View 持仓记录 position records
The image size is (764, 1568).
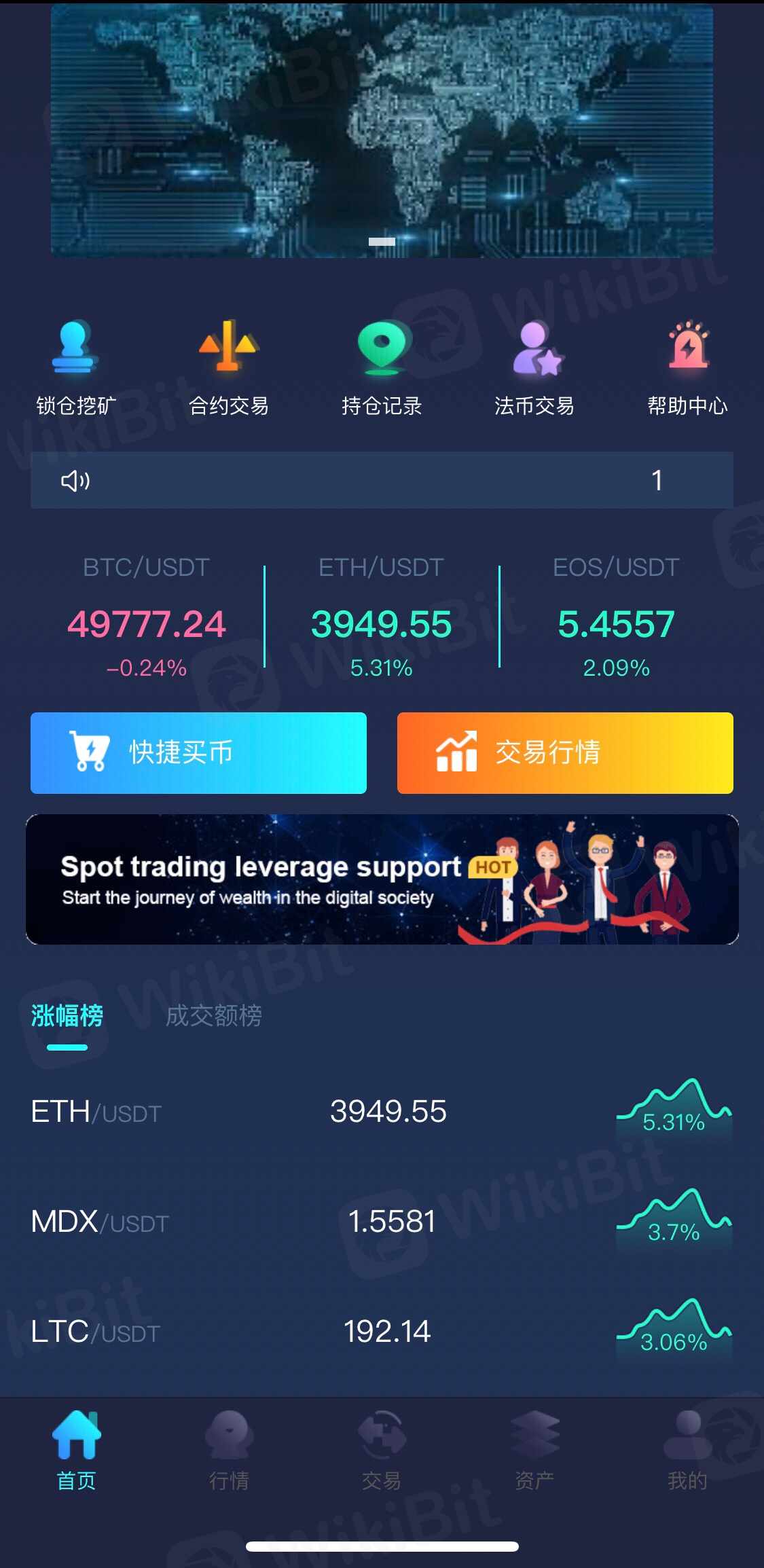tap(382, 367)
